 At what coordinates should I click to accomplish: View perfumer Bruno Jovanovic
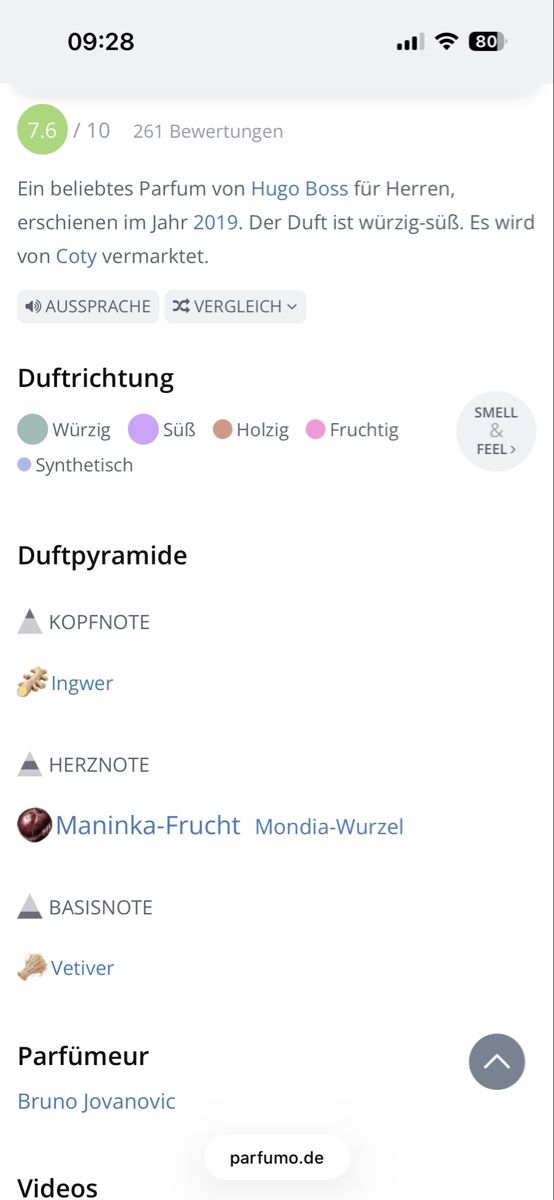click(x=96, y=1101)
